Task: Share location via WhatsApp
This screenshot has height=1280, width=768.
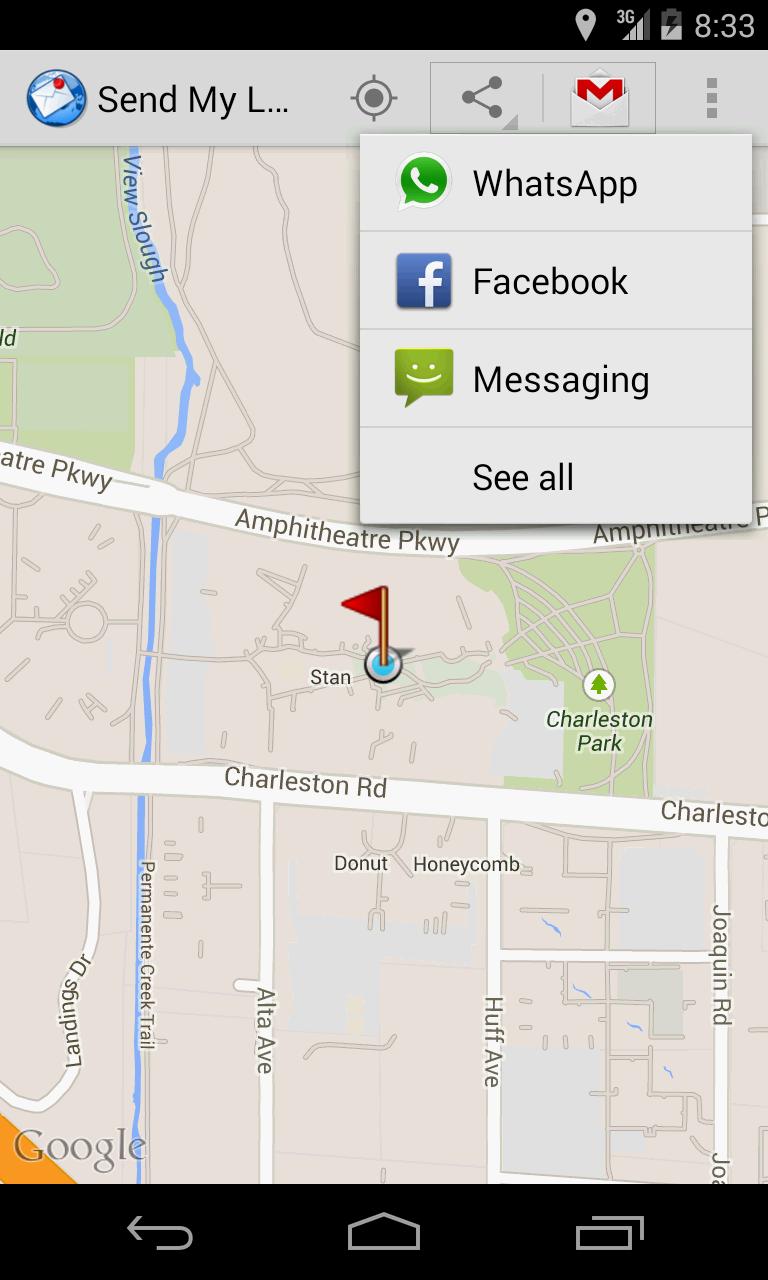Action: pyautogui.click(x=555, y=183)
